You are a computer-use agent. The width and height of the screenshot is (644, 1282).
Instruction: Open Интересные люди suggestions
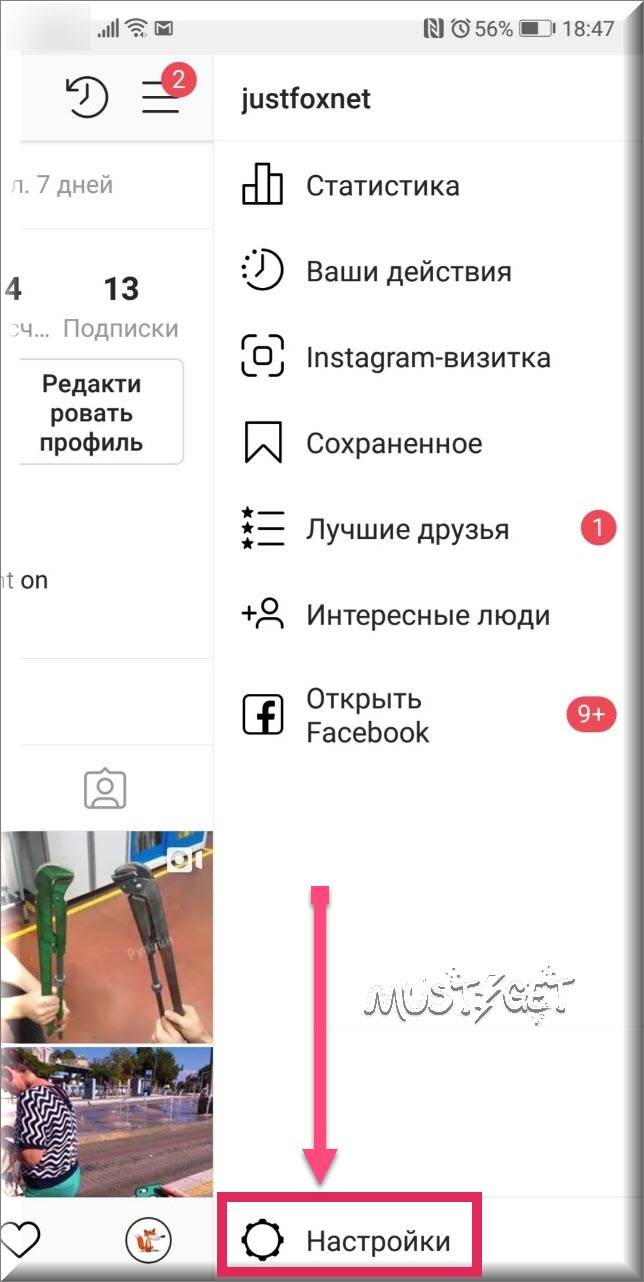(428, 615)
